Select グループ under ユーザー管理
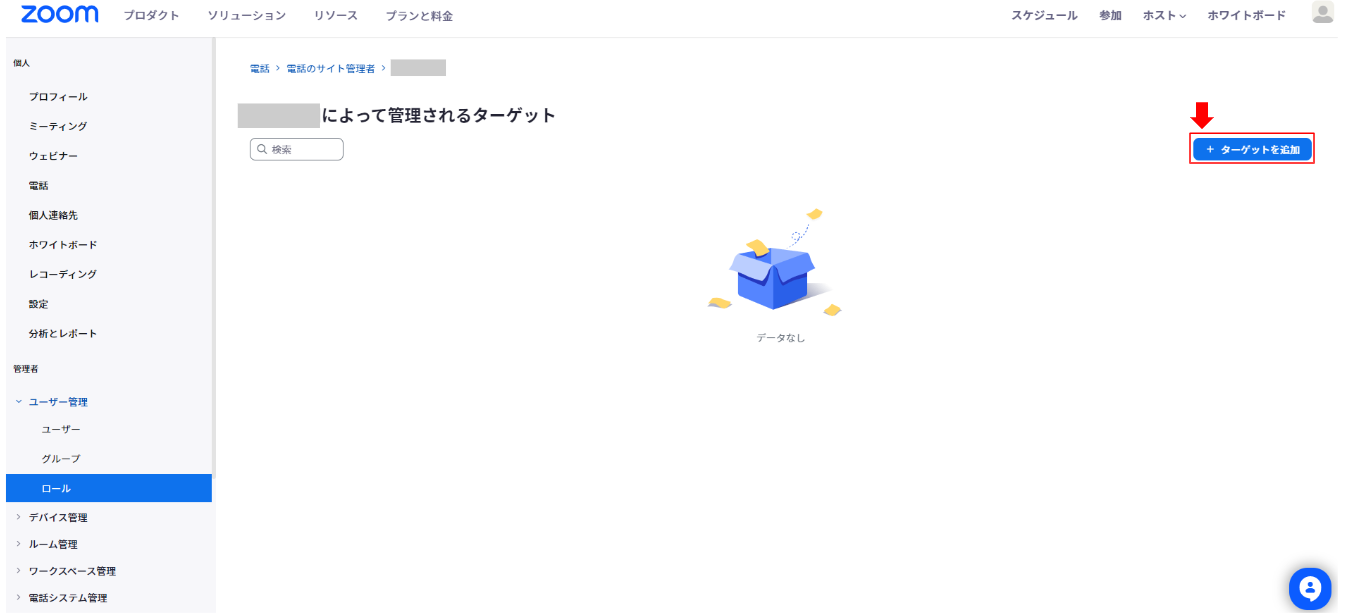The height and width of the screenshot is (616, 1345). (x=60, y=458)
